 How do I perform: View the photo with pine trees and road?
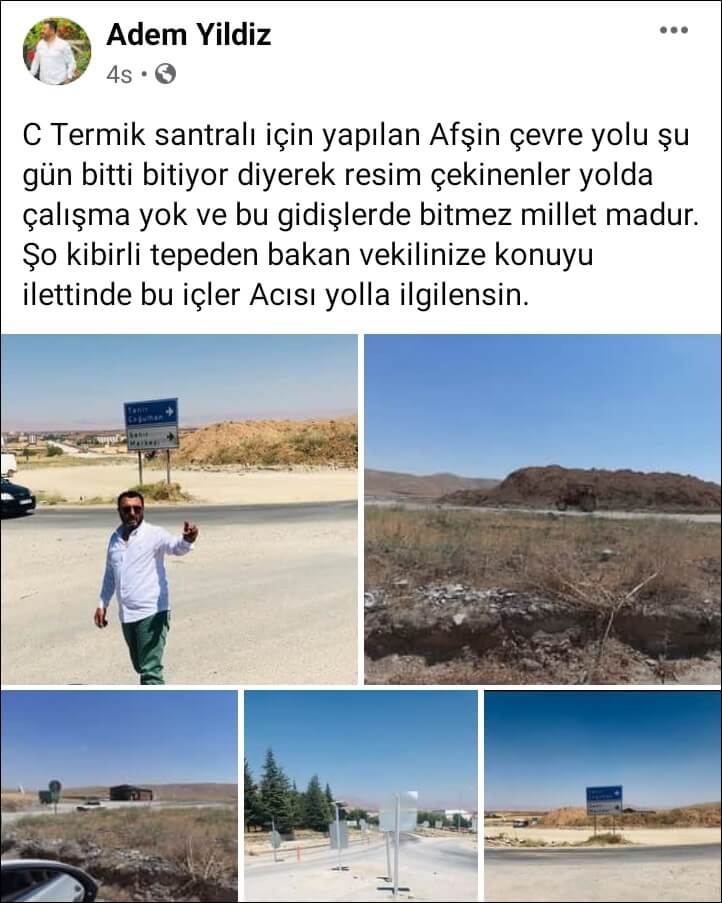[x=361, y=795]
